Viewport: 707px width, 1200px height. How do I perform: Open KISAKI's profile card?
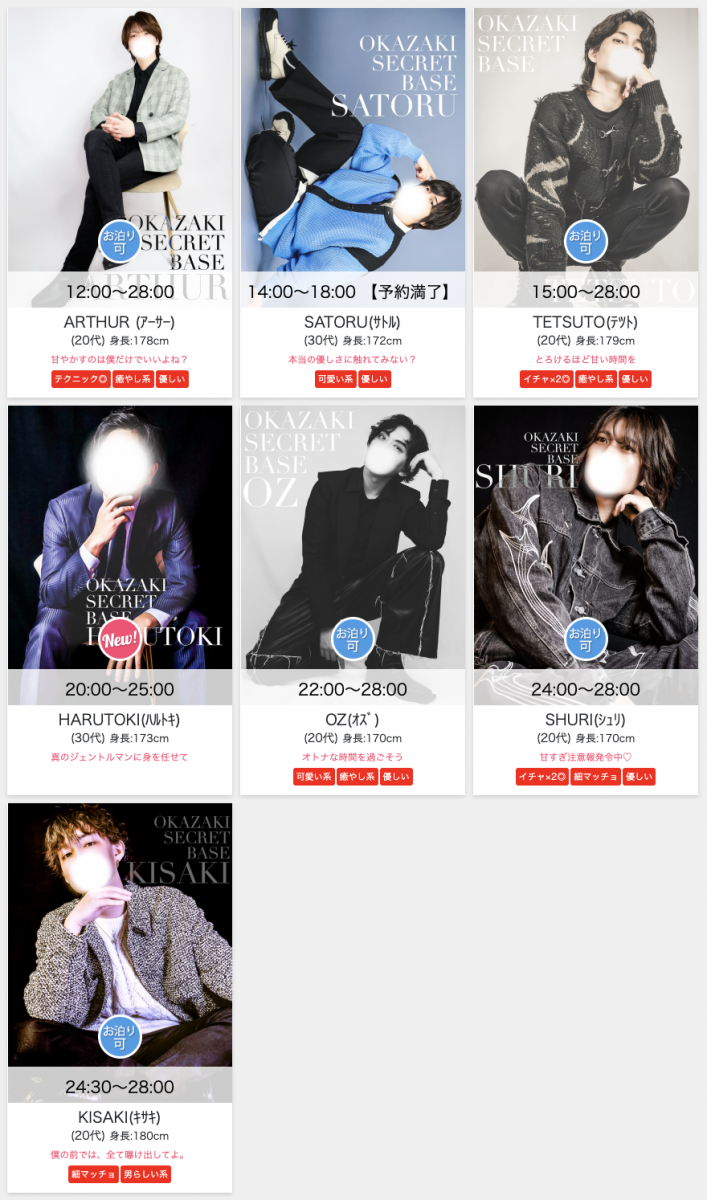pos(120,935)
